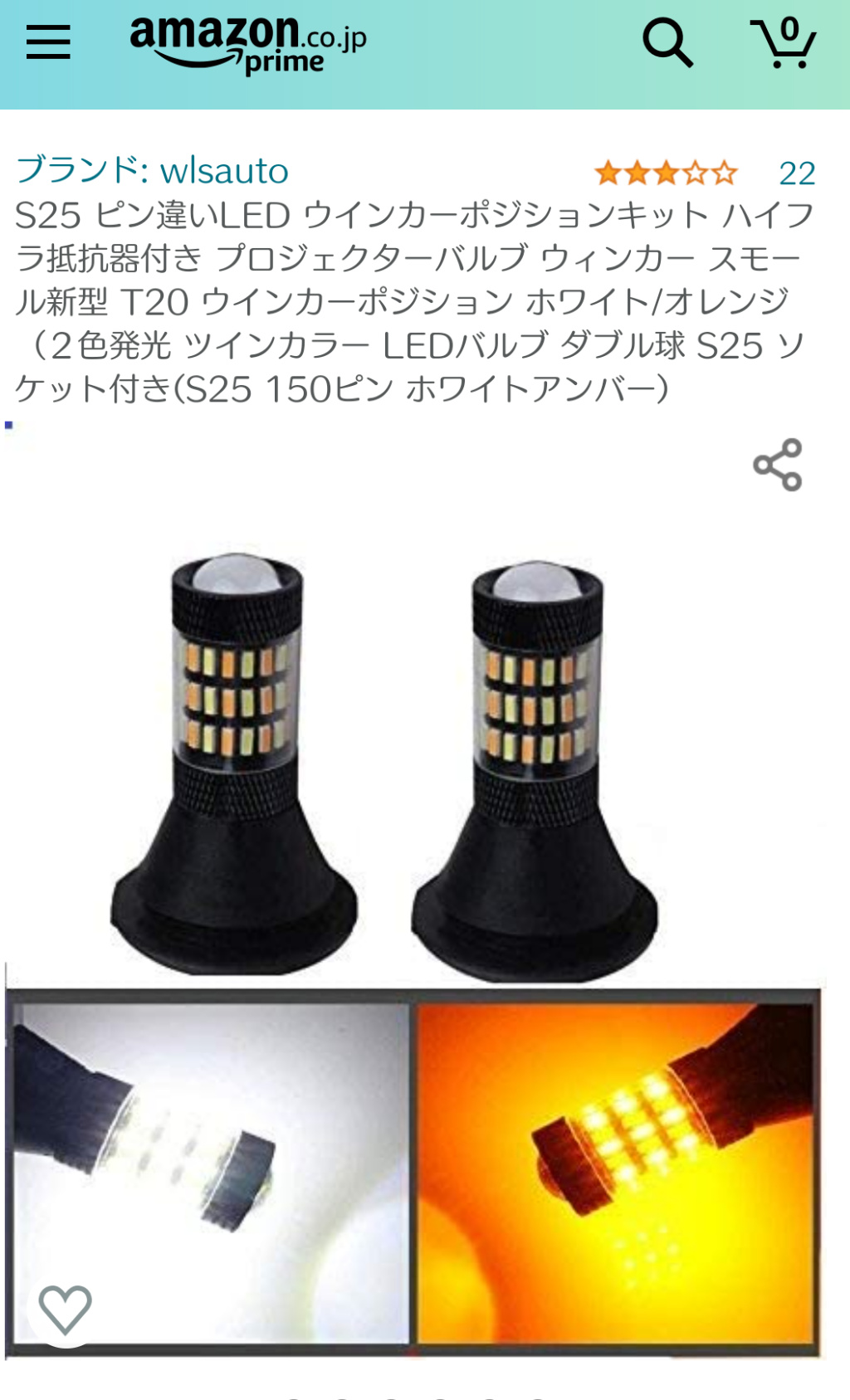
Task: Add product to wish list heart
Action: 66,1309
